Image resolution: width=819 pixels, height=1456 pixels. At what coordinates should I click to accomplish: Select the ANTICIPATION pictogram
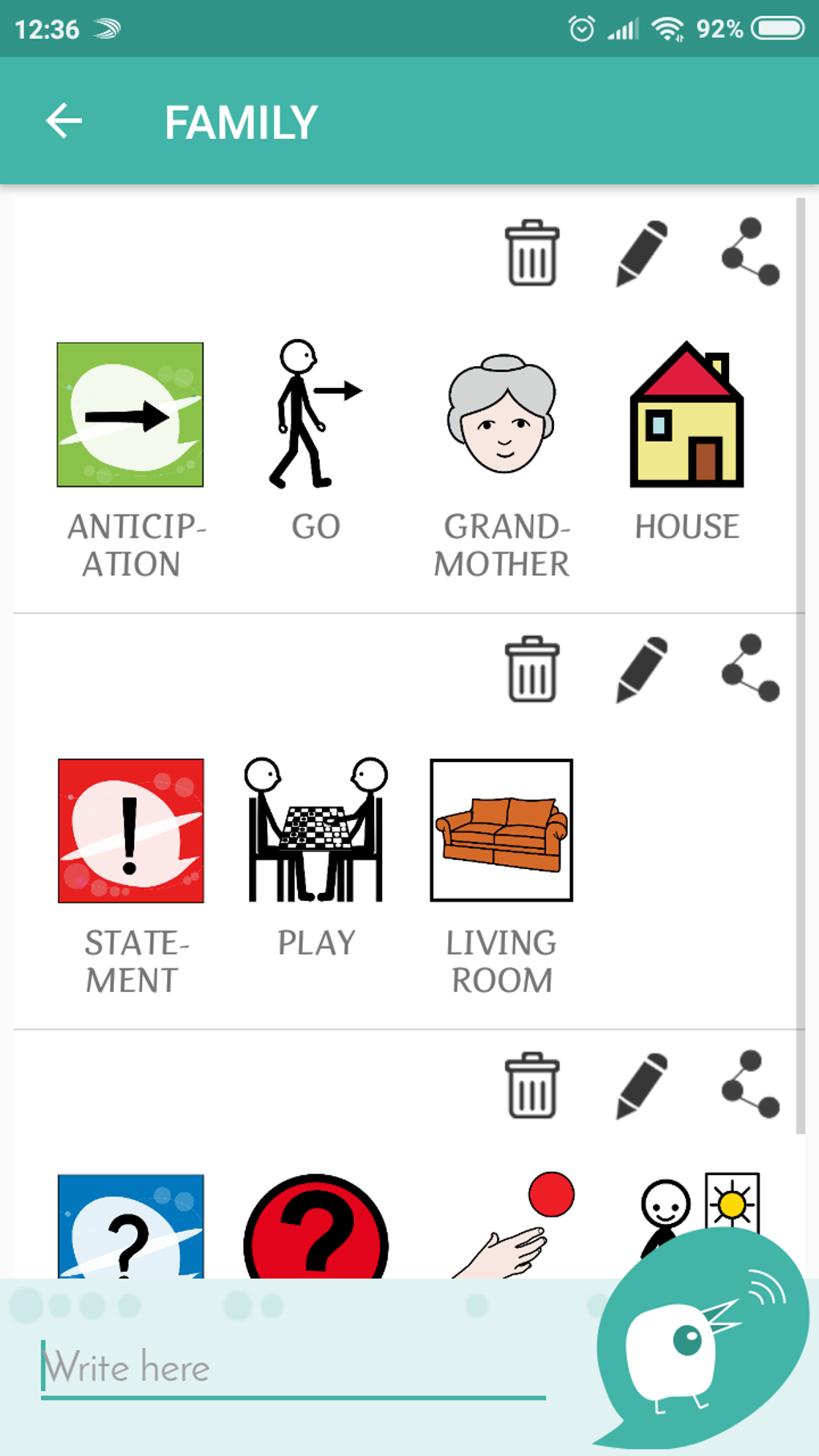click(x=130, y=414)
